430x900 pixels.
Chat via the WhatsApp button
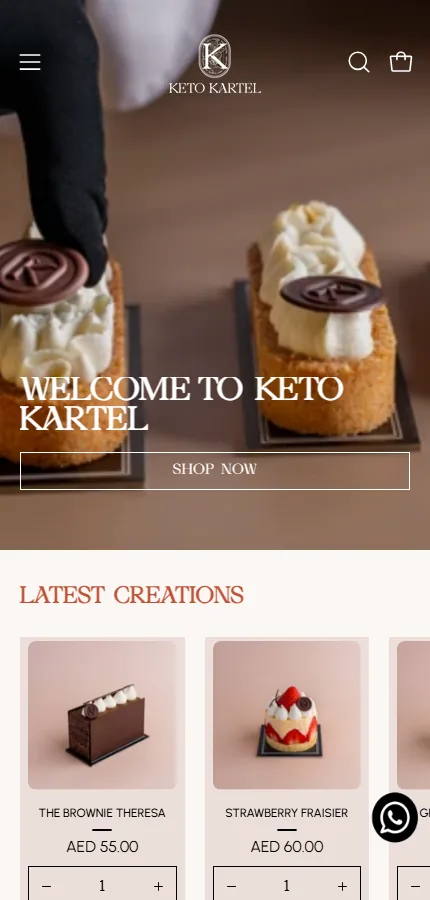pyautogui.click(x=395, y=817)
